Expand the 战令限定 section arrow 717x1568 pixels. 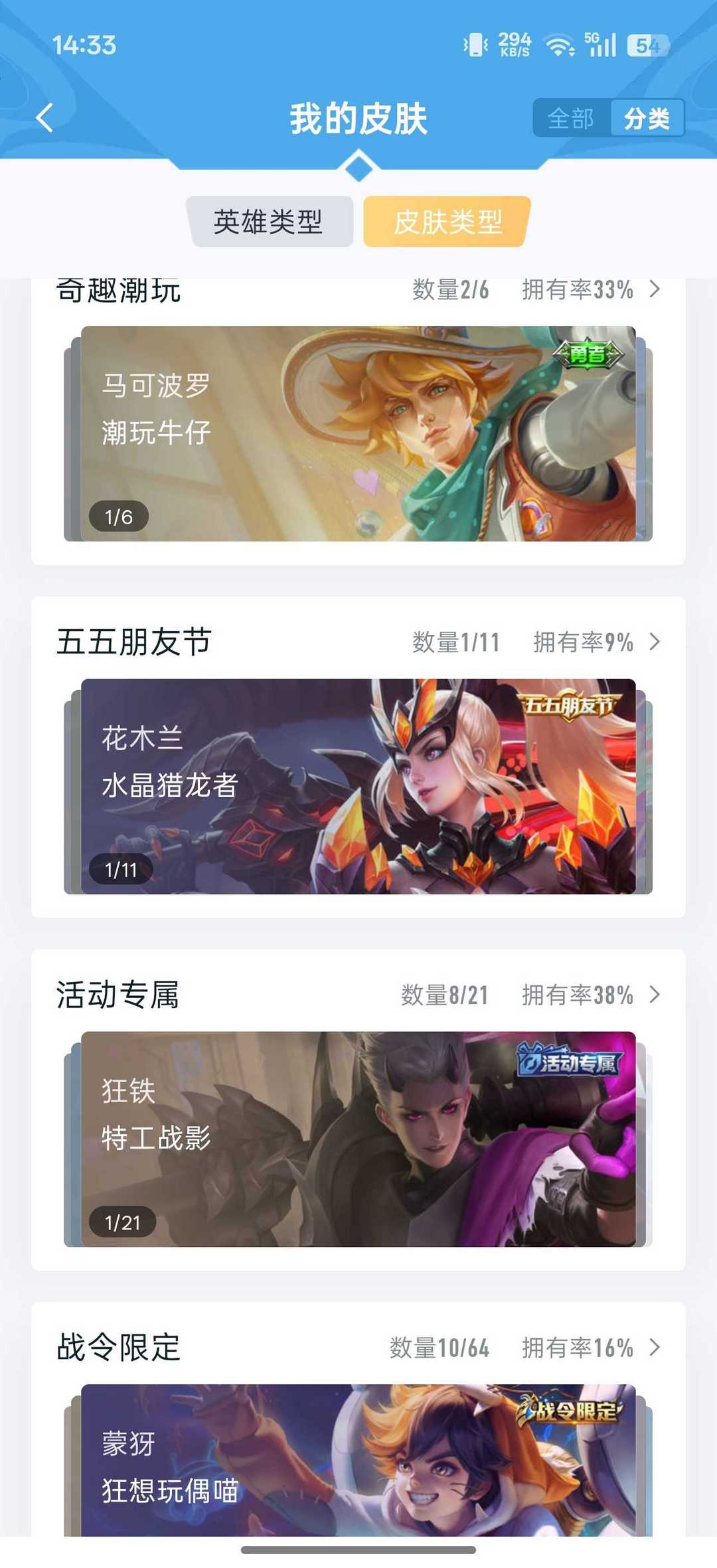[x=655, y=1347]
